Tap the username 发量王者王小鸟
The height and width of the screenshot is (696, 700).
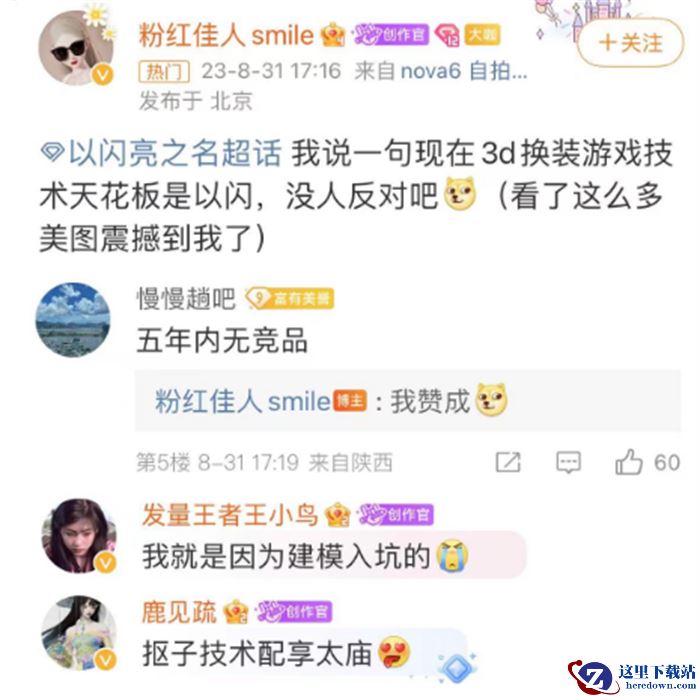click(x=230, y=515)
